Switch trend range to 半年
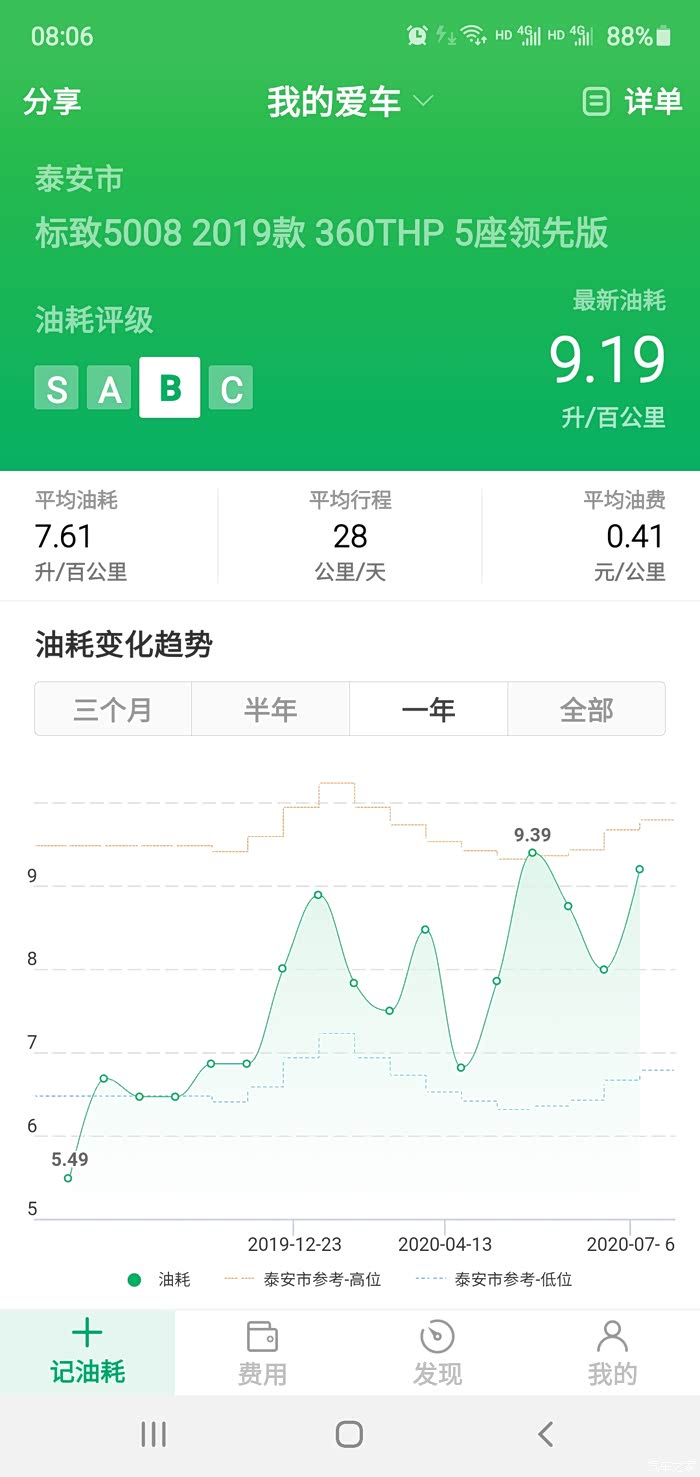This screenshot has width=700, height=1477. pos(270,709)
